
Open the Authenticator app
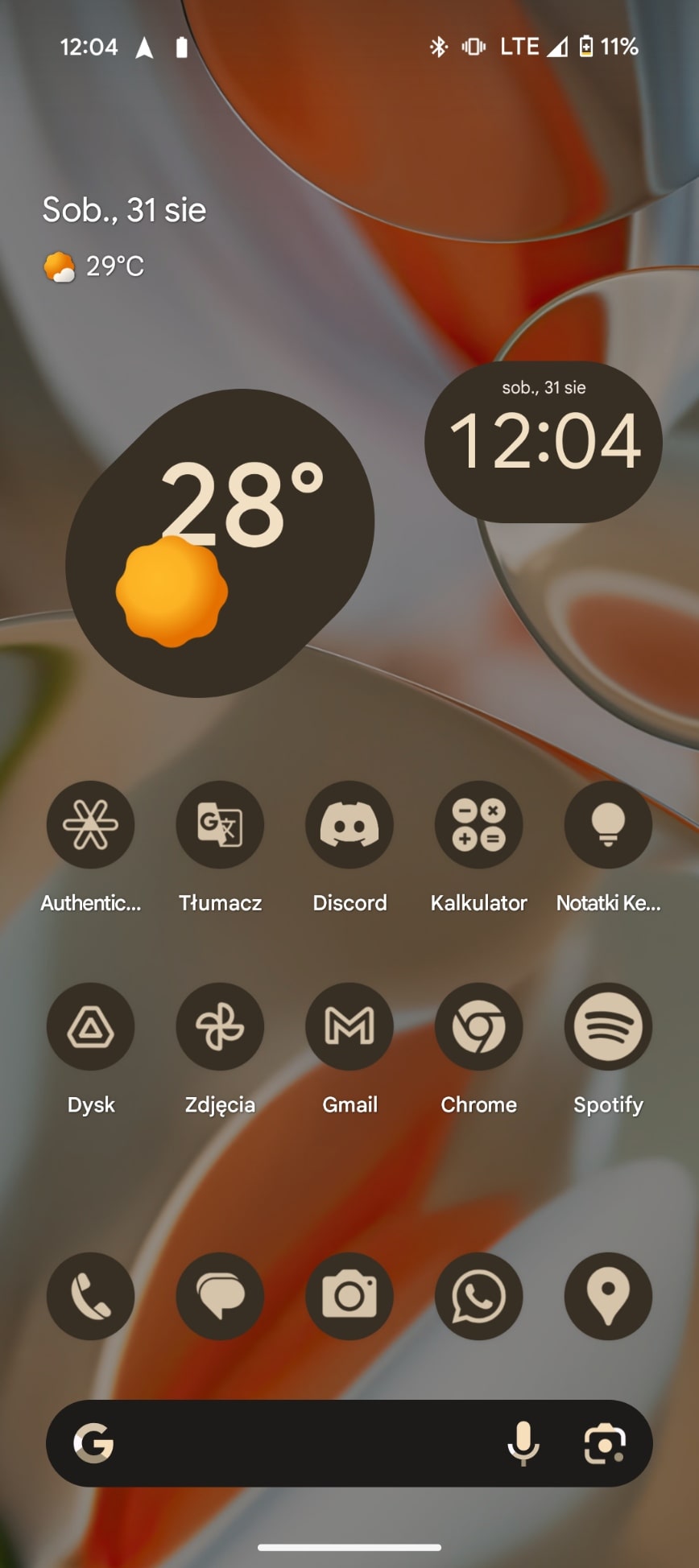[90, 824]
